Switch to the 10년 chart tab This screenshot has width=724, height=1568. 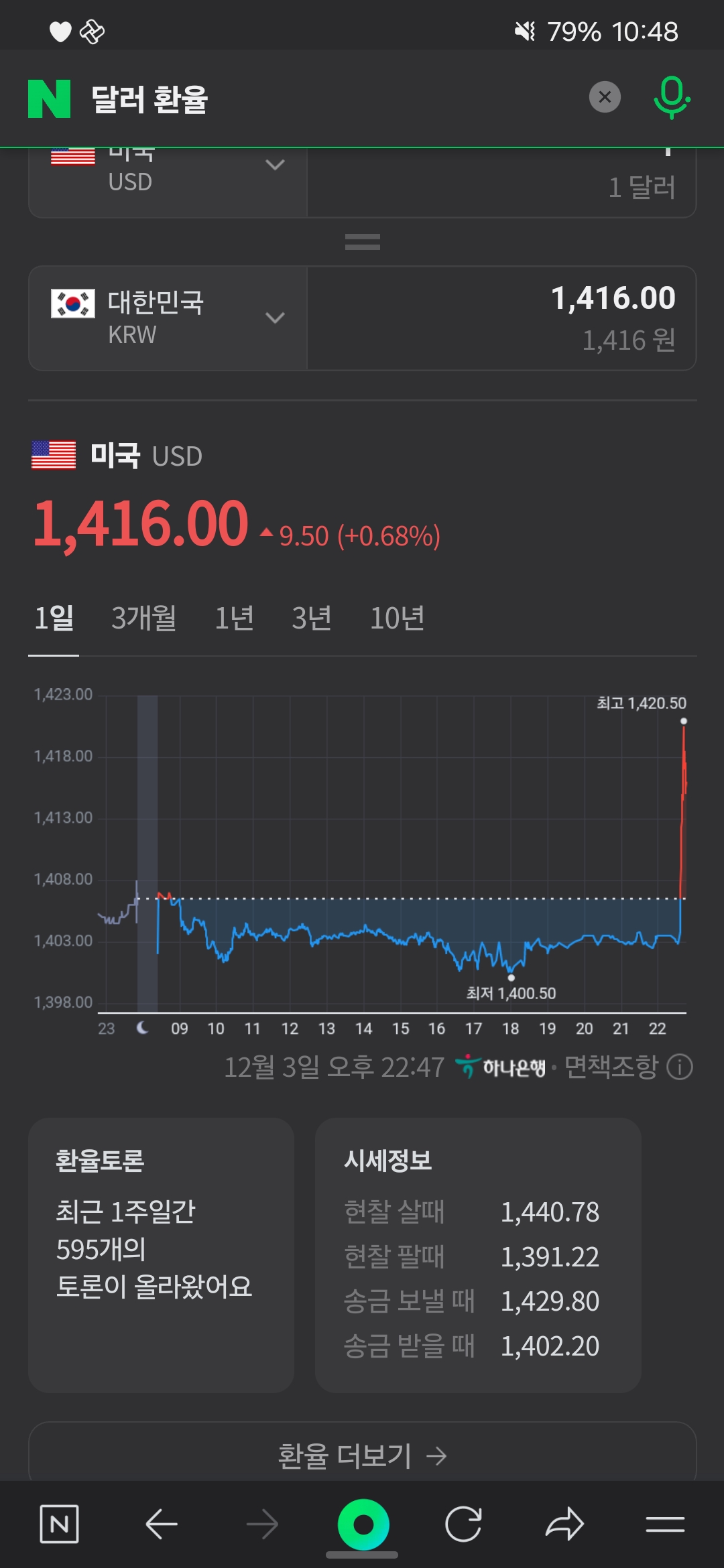397,618
